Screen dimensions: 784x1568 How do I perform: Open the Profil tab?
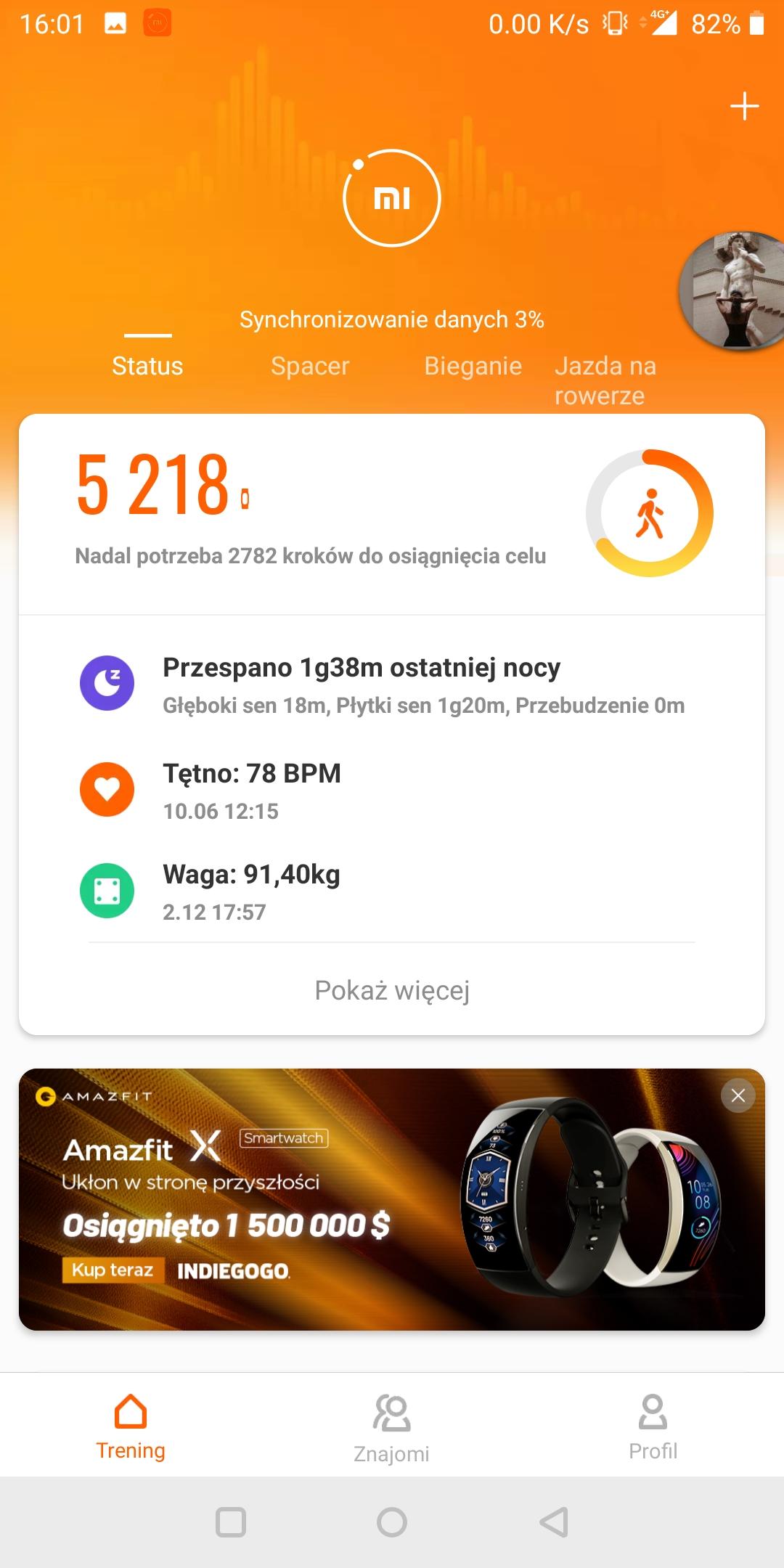(x=653, y=1428)
